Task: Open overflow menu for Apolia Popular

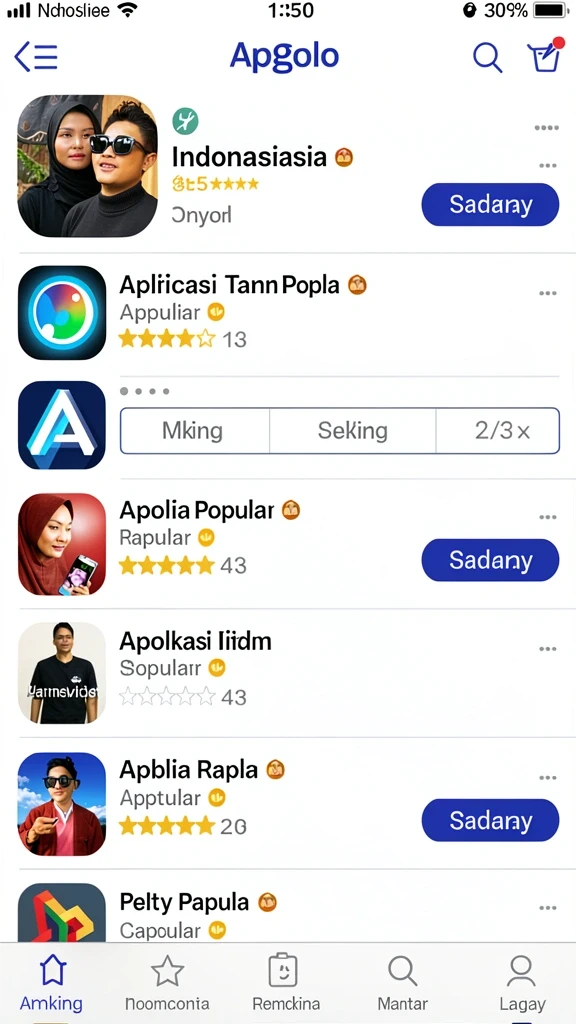Action: 547,517
